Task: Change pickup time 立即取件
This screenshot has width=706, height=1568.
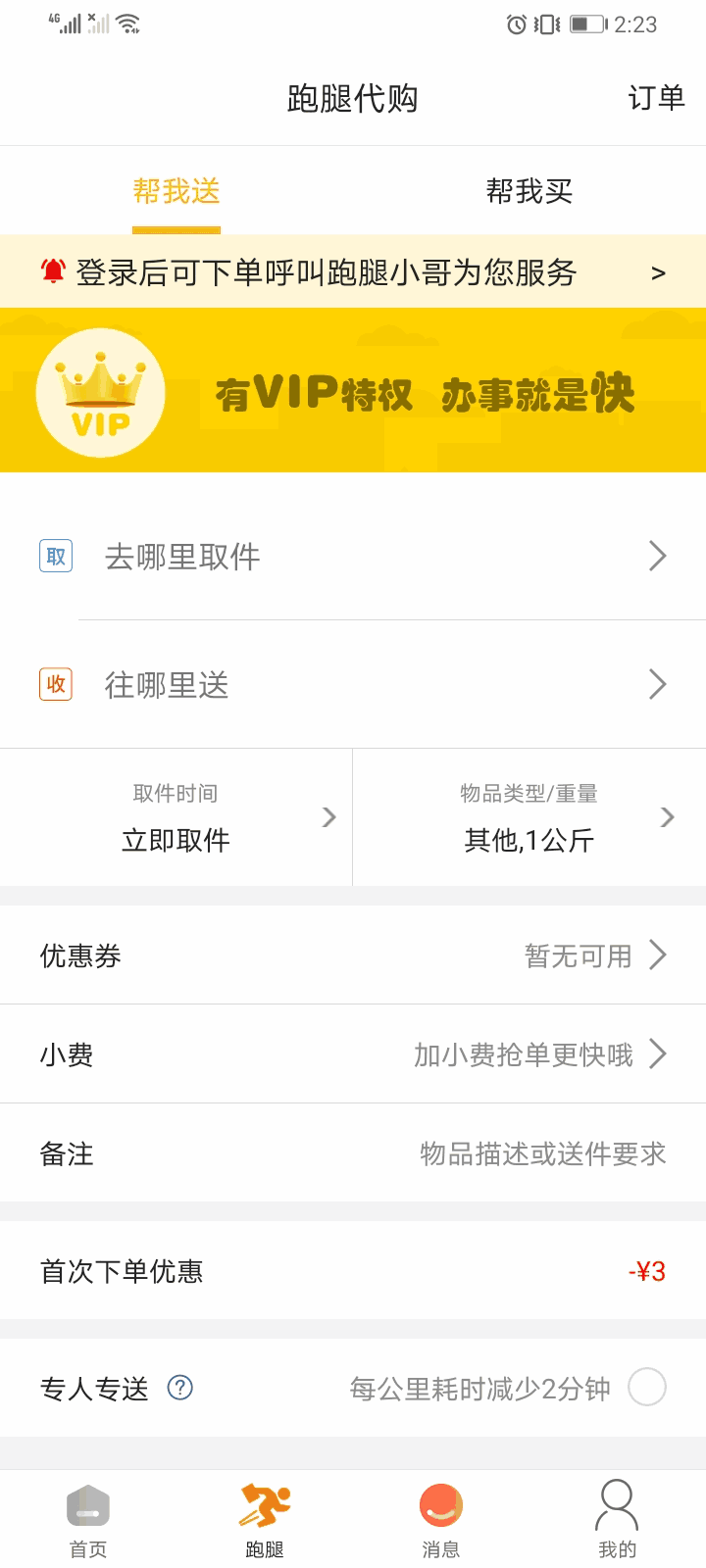Action: coord(176,818)
